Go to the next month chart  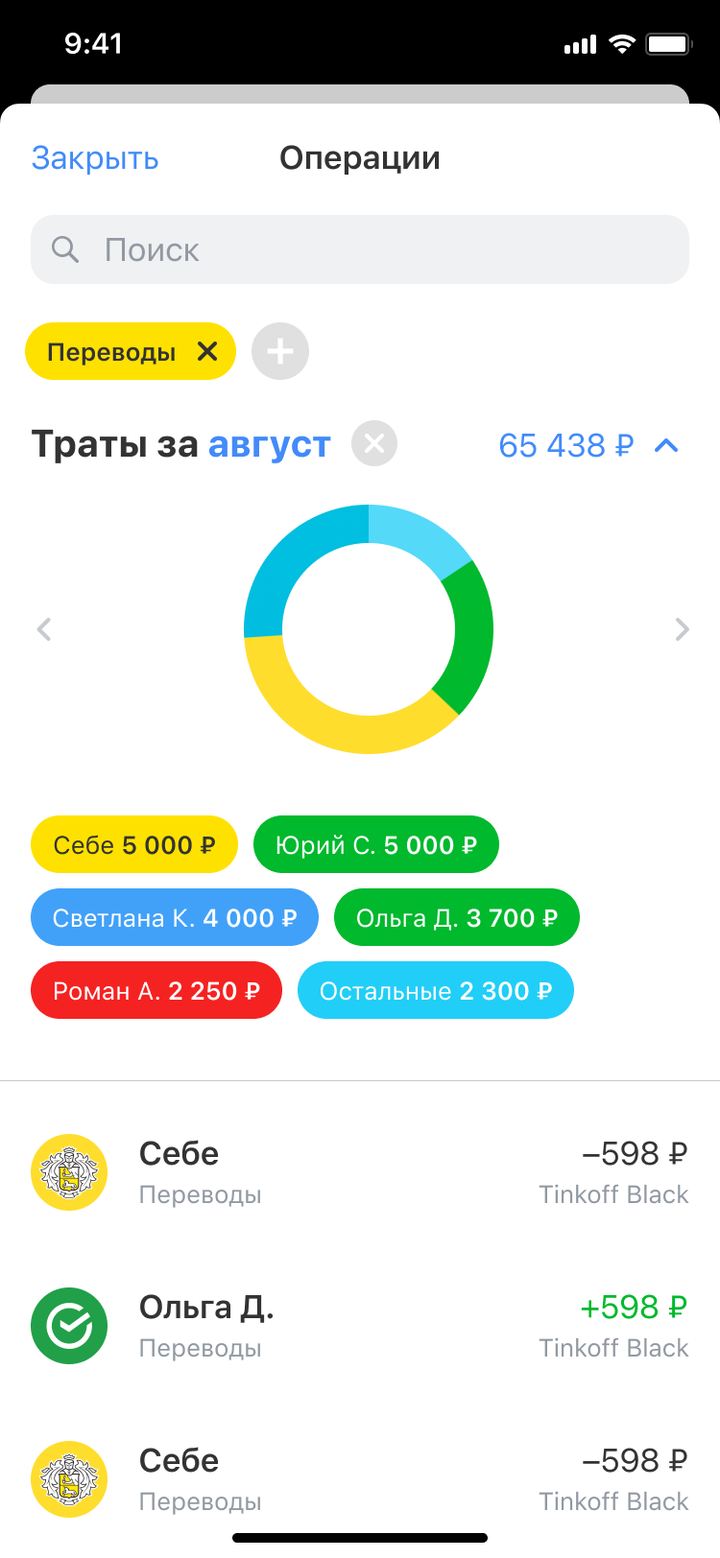tap(681, 629)
